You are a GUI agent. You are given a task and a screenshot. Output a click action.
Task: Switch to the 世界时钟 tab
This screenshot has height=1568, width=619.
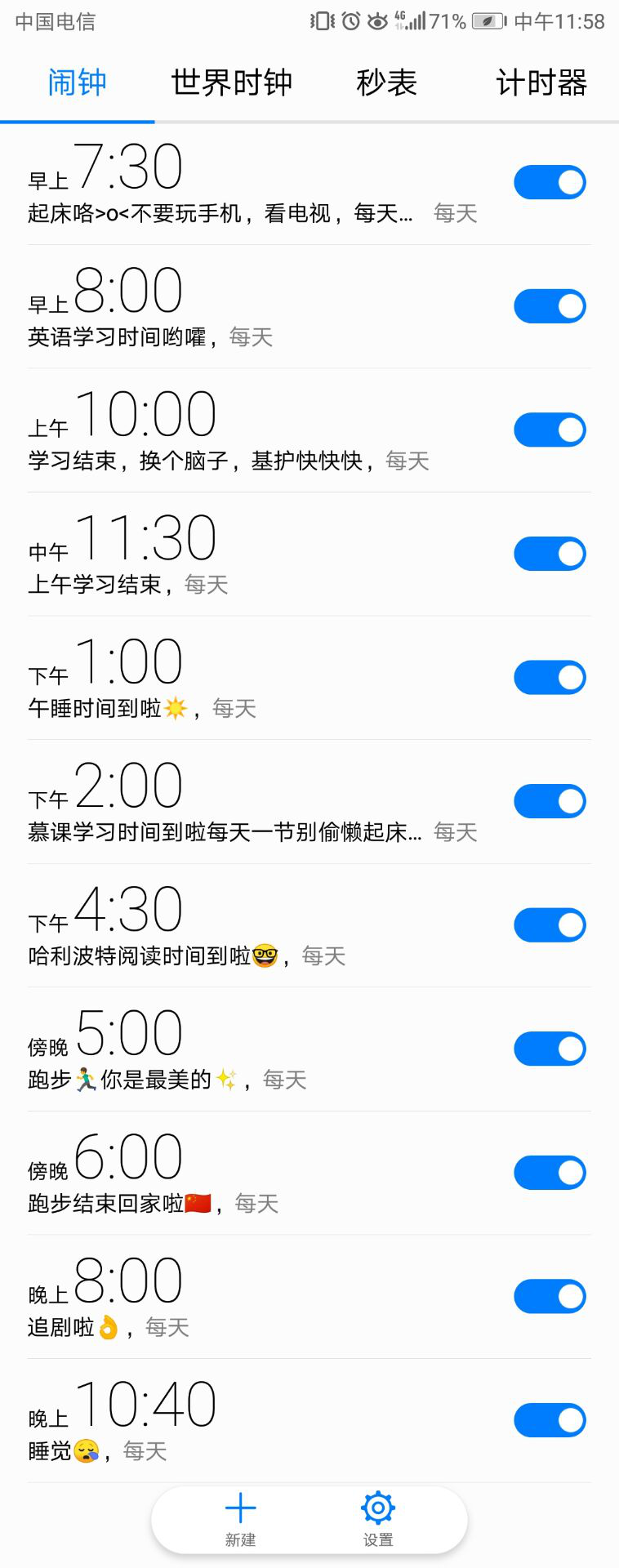pos(231,82)
